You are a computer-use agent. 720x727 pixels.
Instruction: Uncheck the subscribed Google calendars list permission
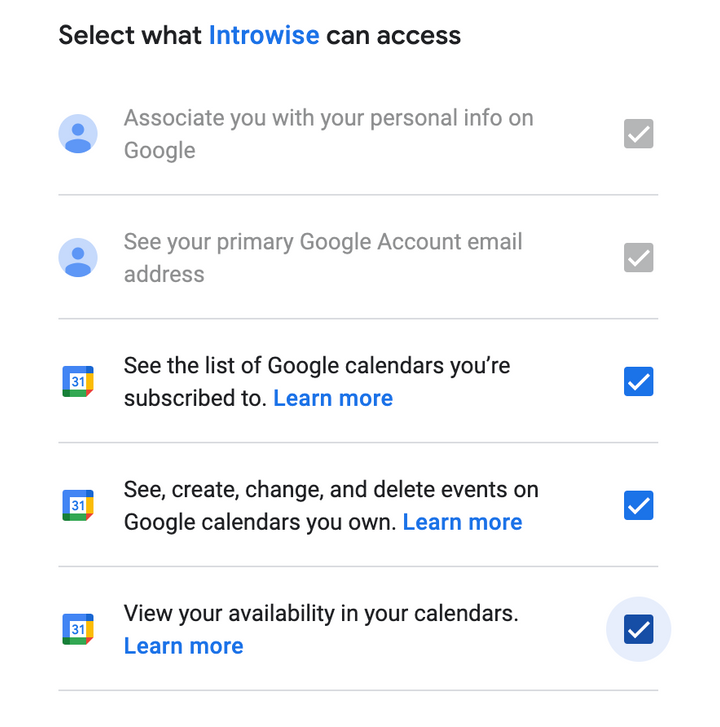coord(638,381)
